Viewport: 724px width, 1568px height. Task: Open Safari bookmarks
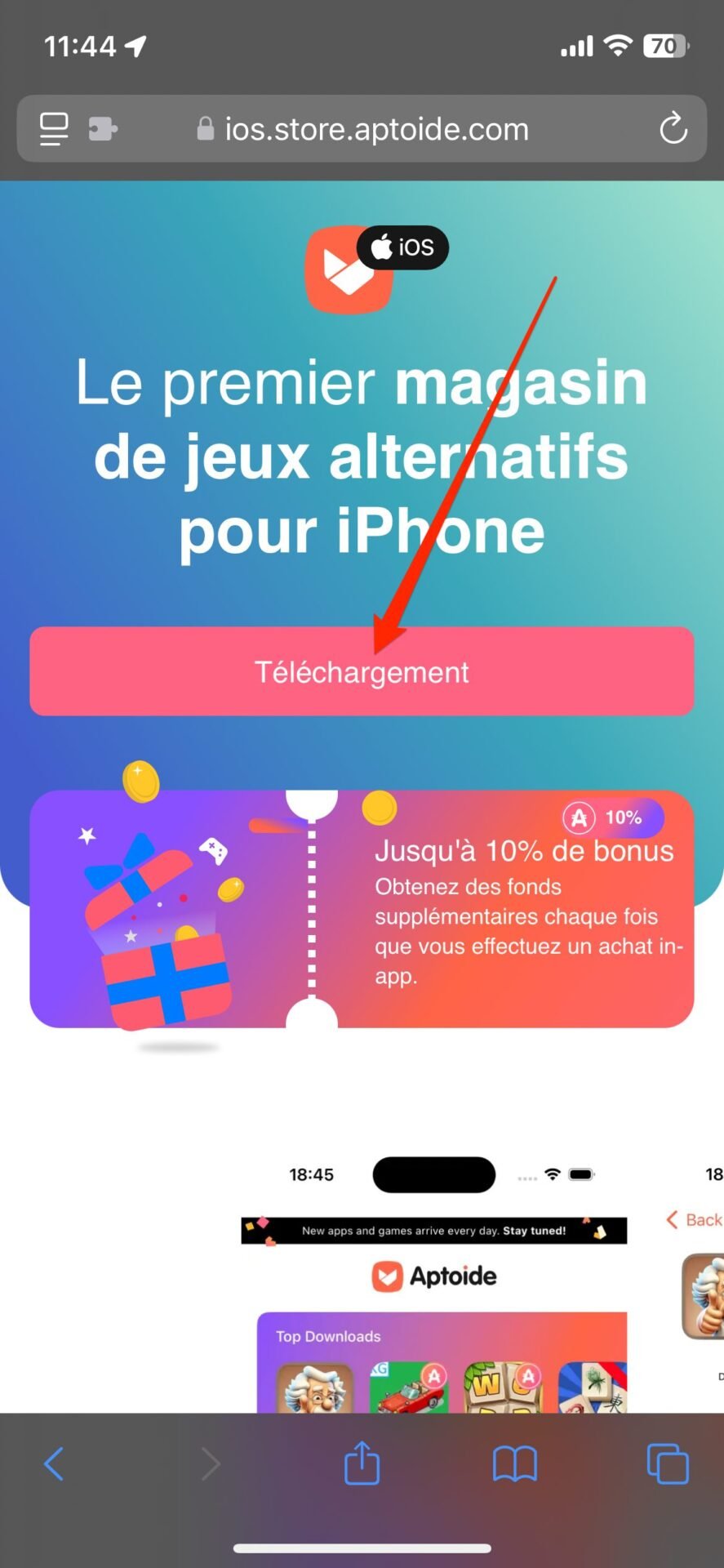coord(515,1463)
